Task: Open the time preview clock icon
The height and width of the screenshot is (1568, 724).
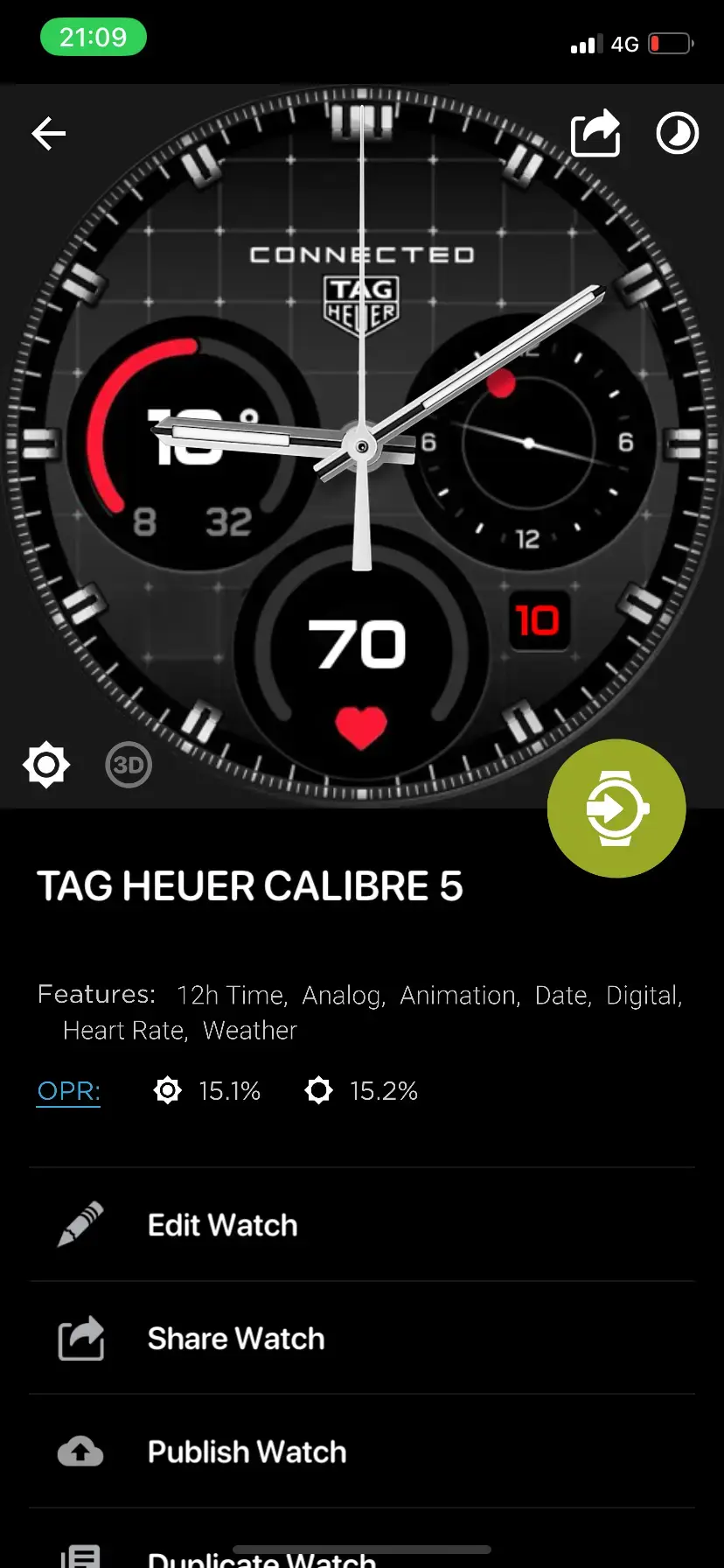Action: 677,134
